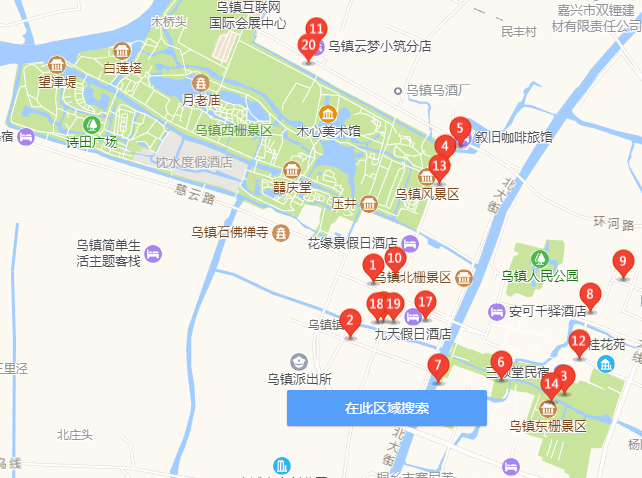Tap map pin number 10
642x478 pixels.
coord(394,258)
